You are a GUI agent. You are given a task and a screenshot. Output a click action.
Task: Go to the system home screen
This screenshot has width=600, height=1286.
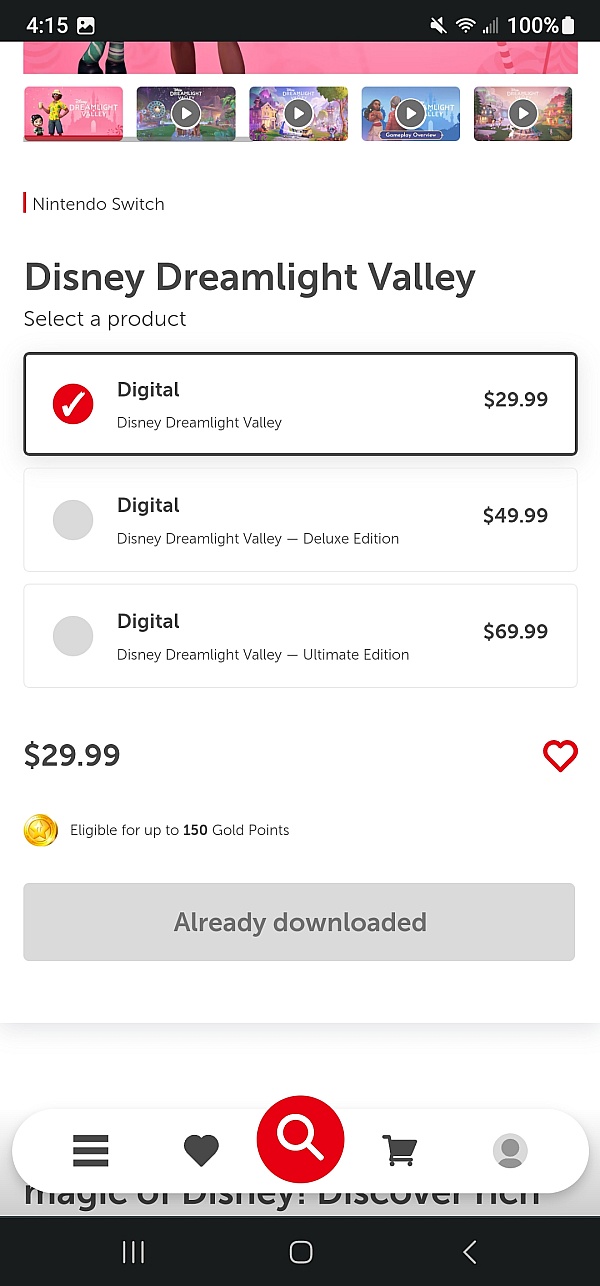click(x=300, y=1251)
